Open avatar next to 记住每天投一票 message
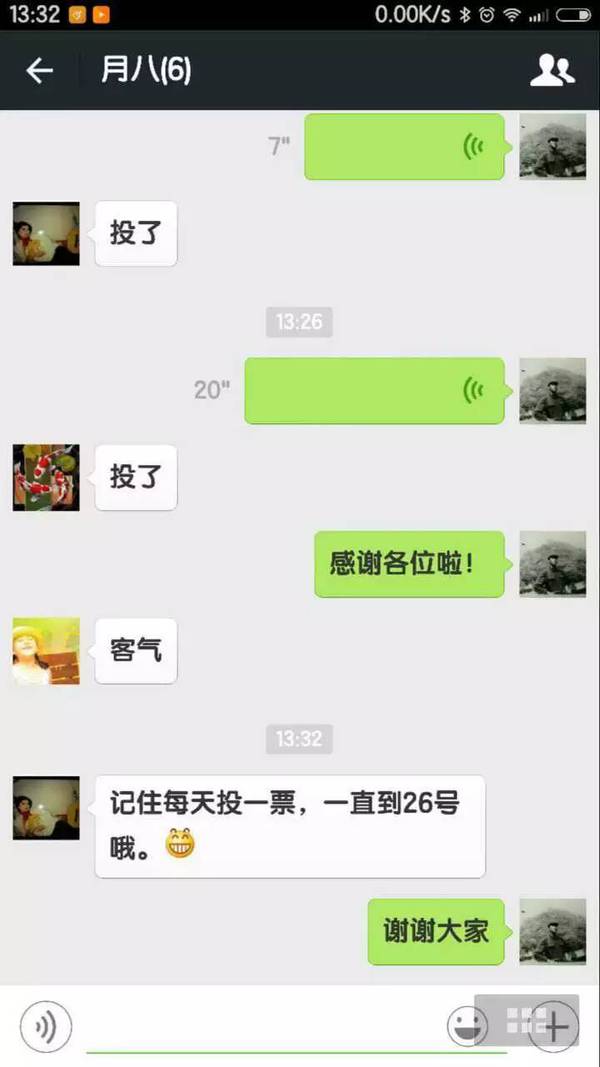 46,808
